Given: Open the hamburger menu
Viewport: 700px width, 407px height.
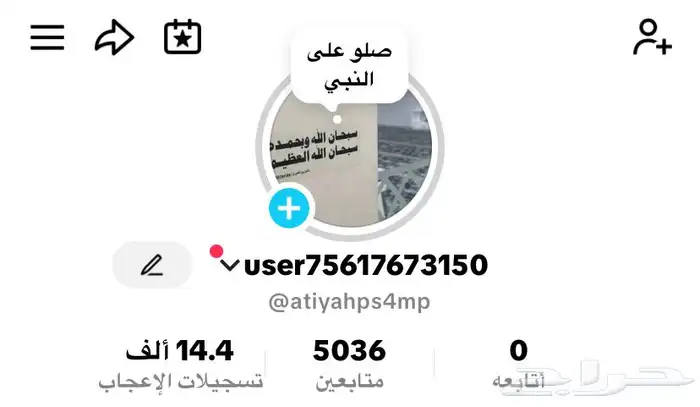Looking at the screenshot, I should 47,38.
